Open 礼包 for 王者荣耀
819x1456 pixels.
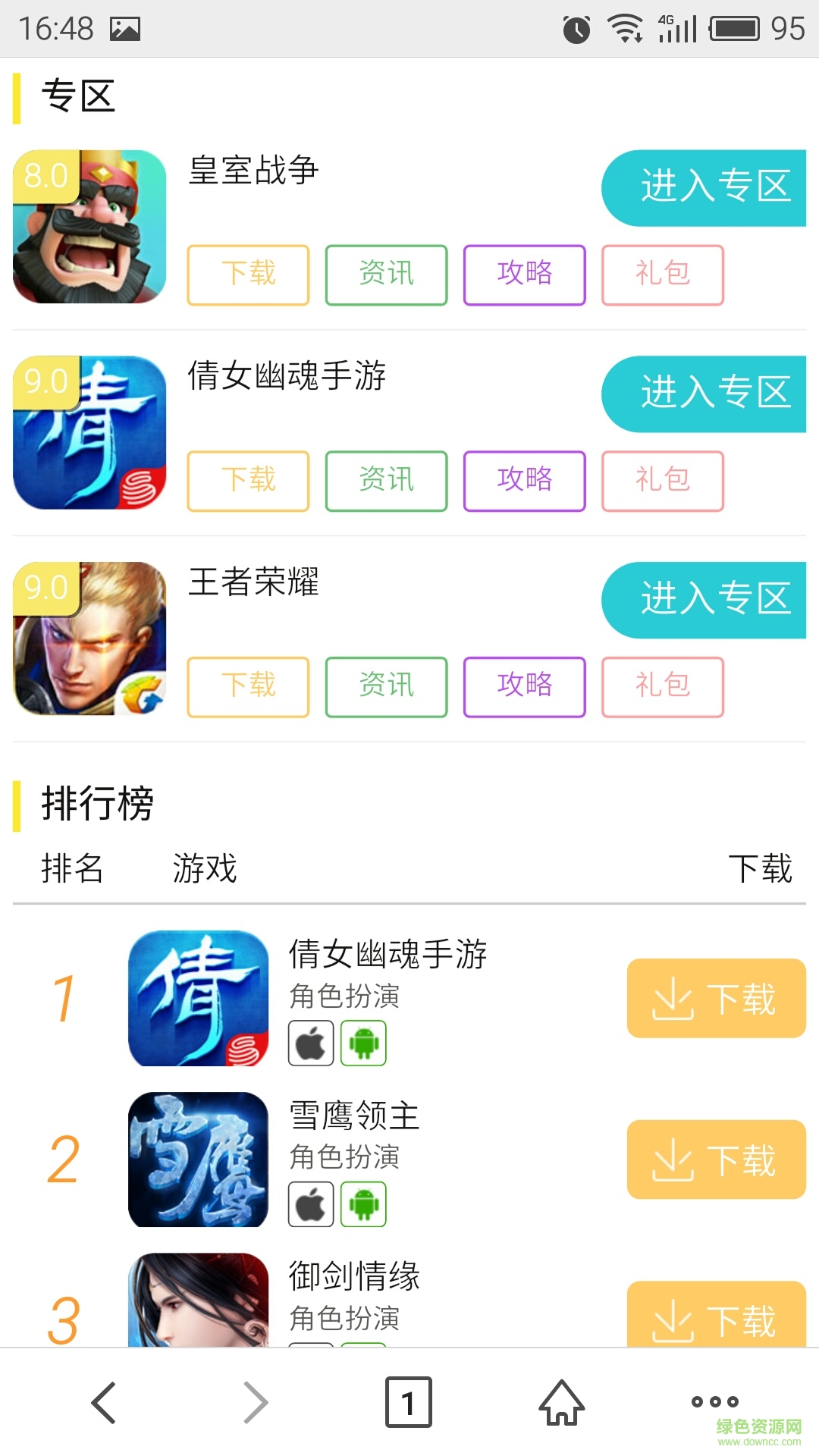pyautogui.click(x=663, y=687)
